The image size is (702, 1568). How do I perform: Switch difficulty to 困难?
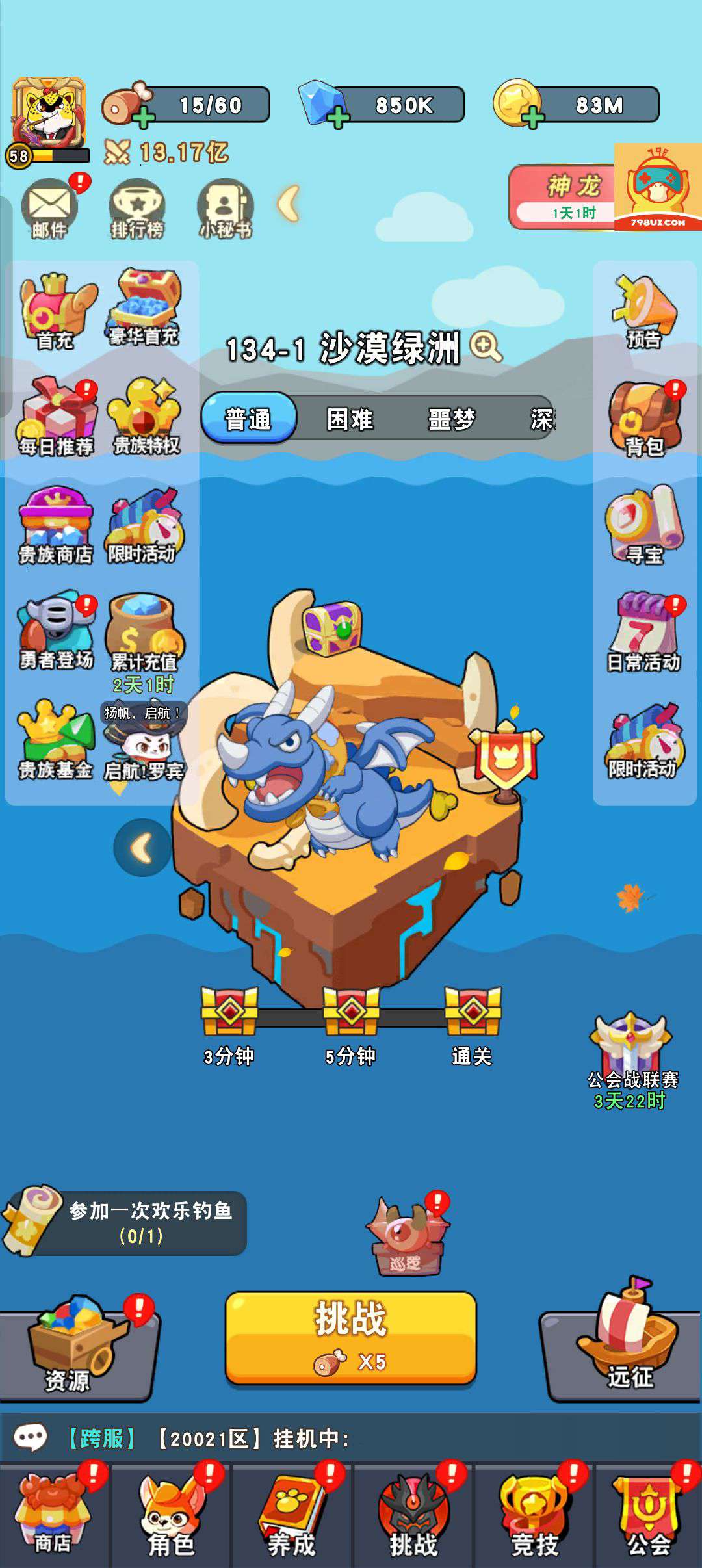coord(350,419)
